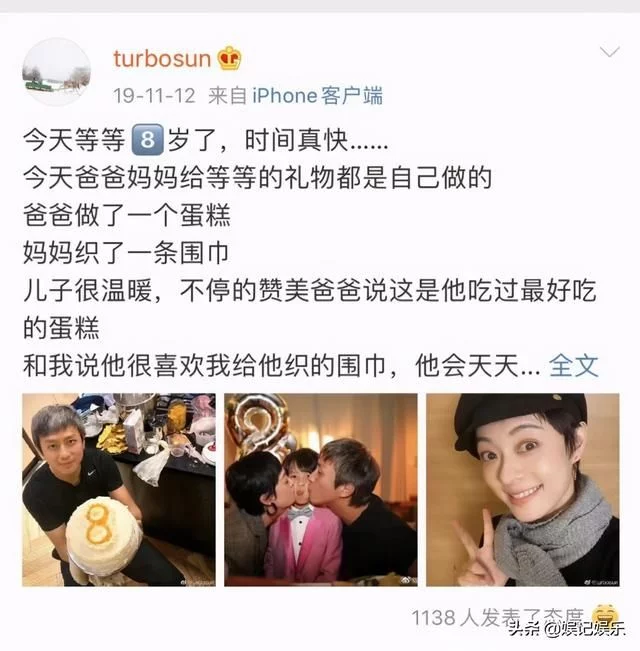
Task: Open turbosun's profile avatar
Action: pos(56,72)
